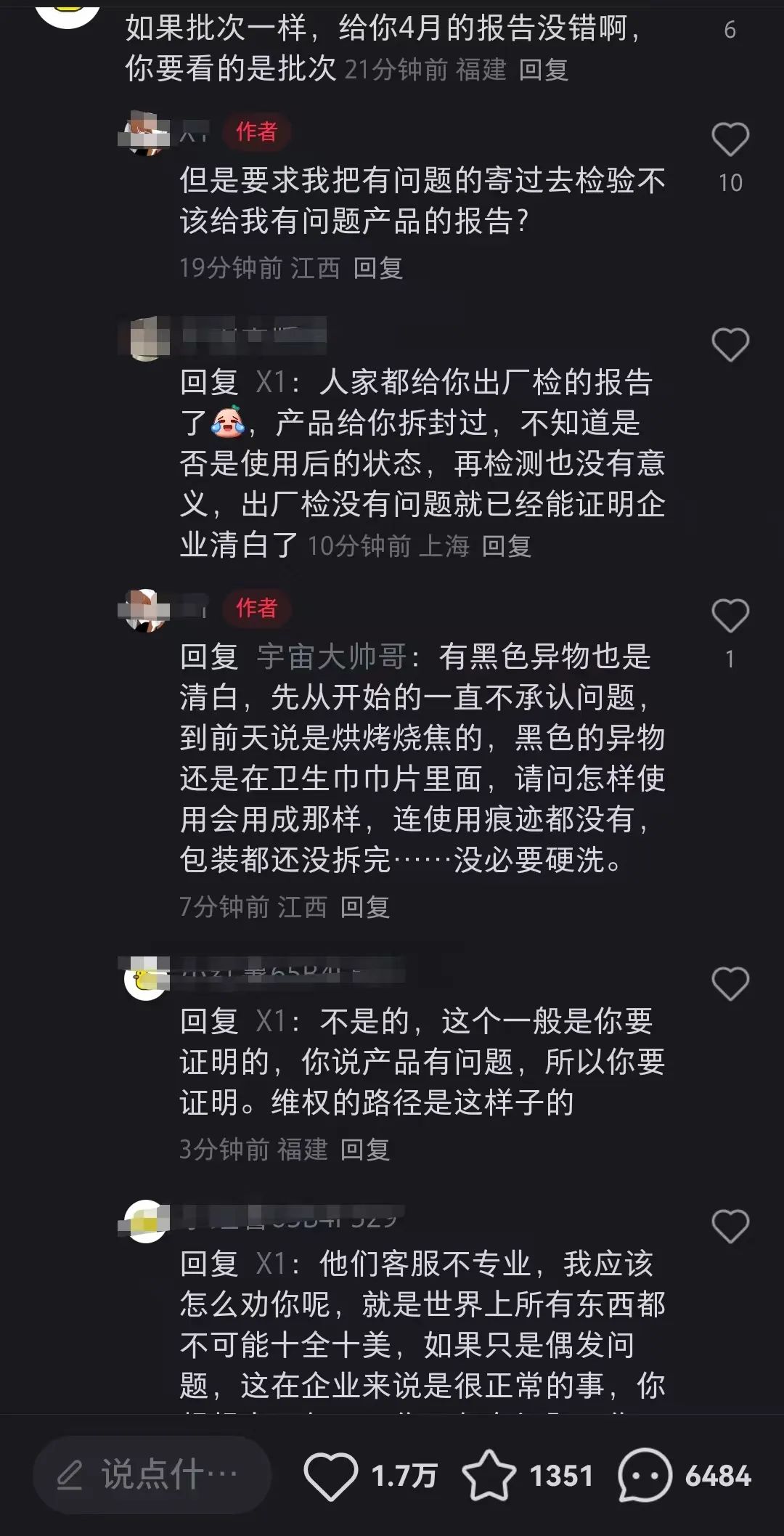Screen dimensions: 784x1536
Task: Open the comments bubble showing 6484
Action: click(x=645, y=1475)
